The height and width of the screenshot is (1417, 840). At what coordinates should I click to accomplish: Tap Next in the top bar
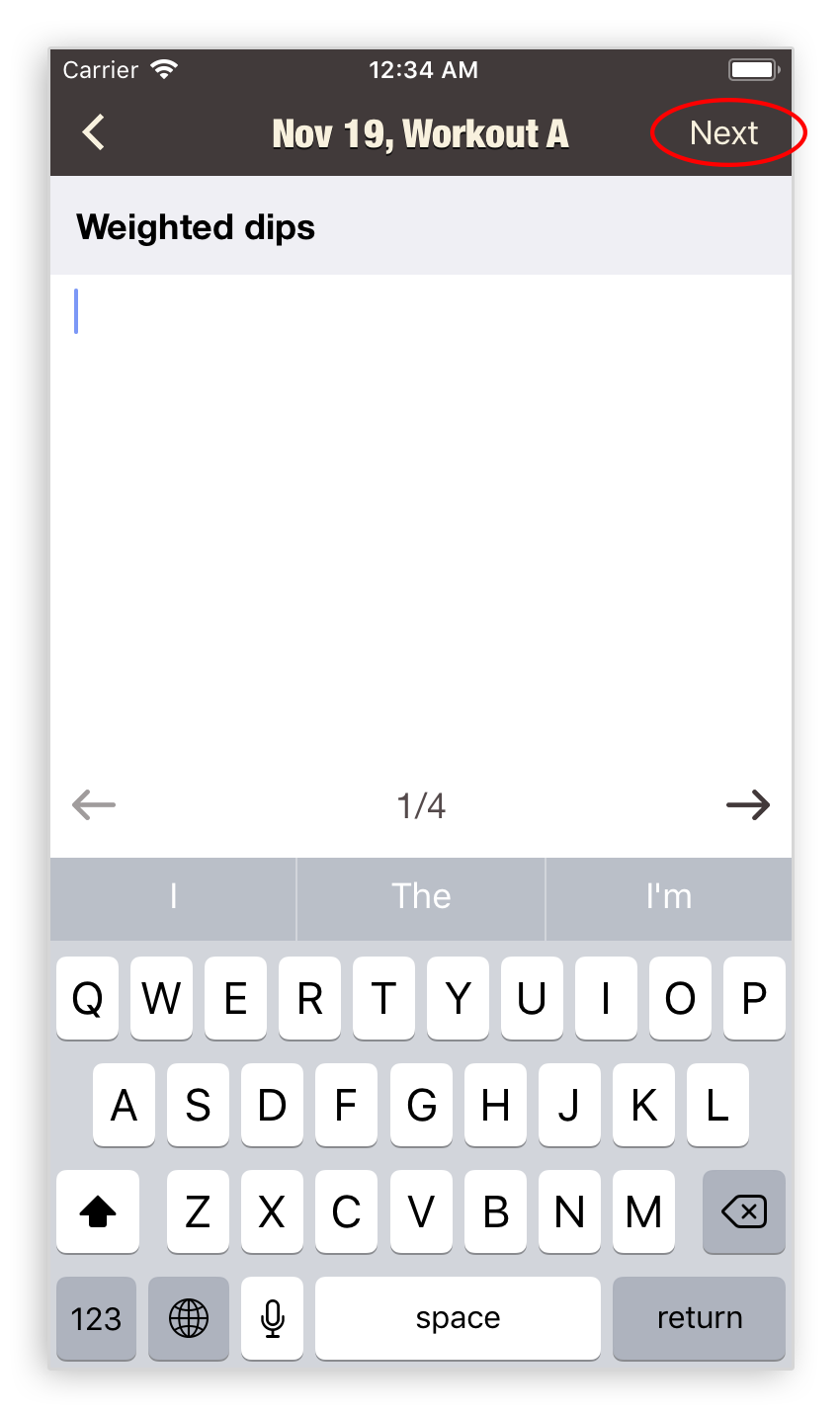point(723,132)
